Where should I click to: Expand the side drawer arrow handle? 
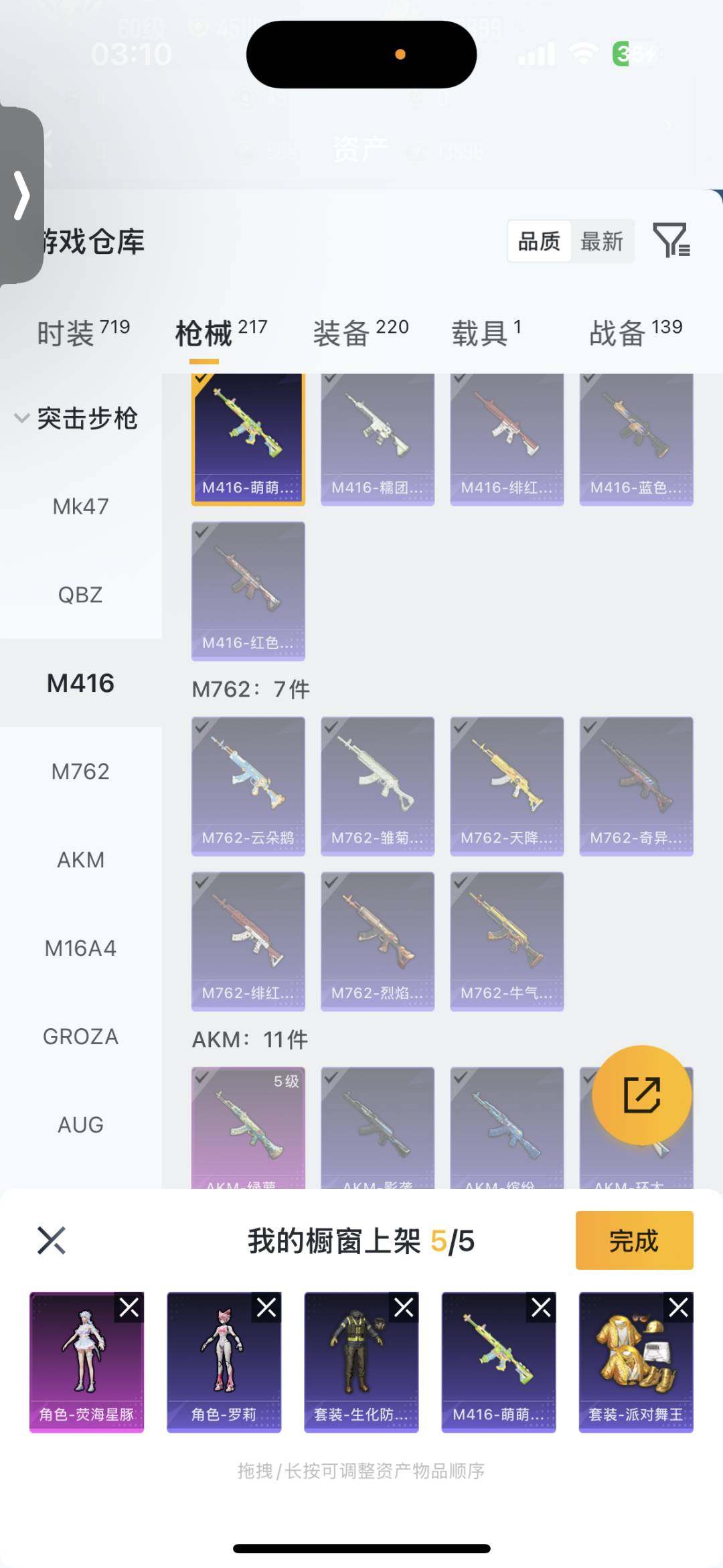21,196
